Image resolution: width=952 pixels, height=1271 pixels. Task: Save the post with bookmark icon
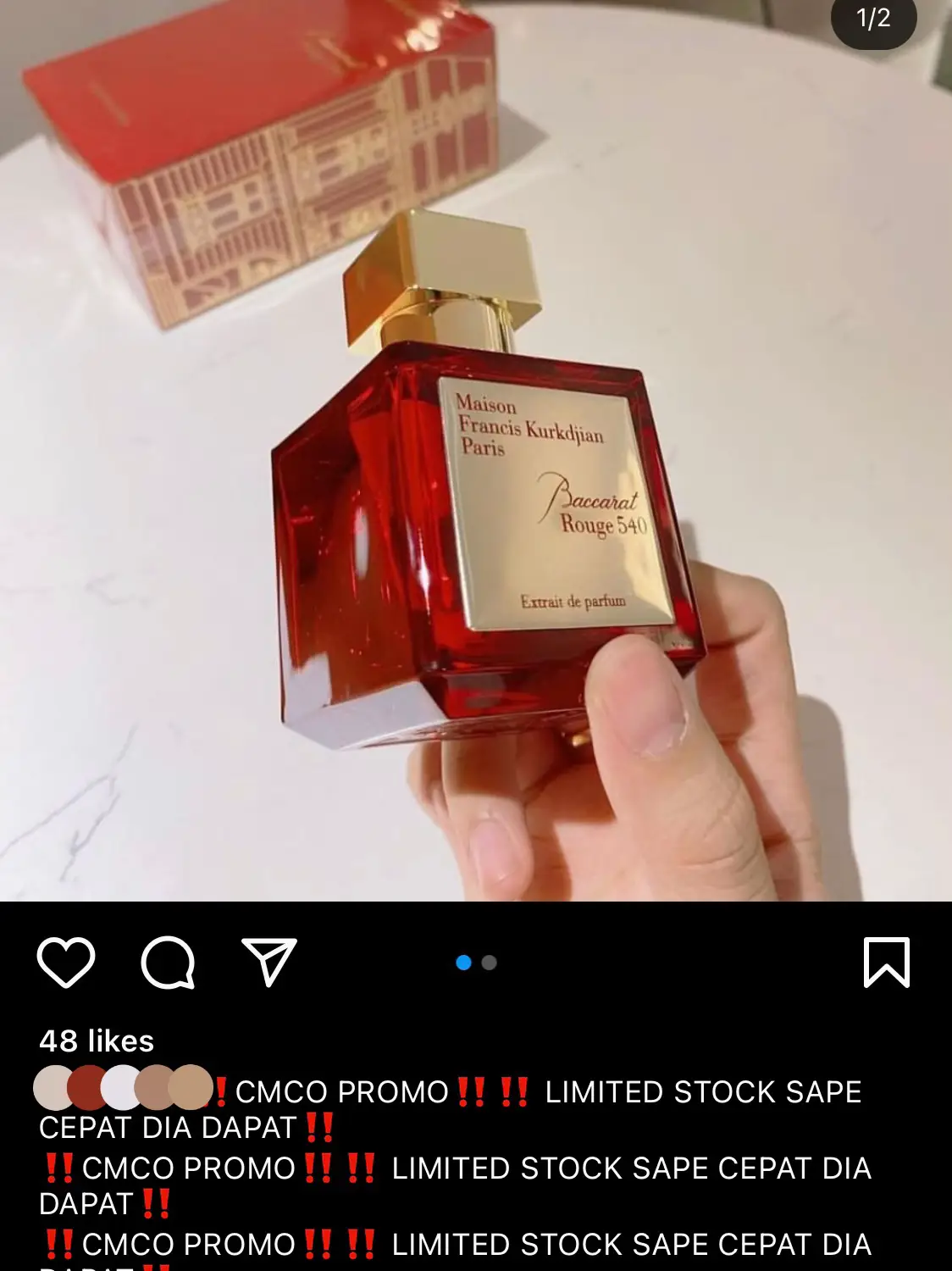pos(886,963)
